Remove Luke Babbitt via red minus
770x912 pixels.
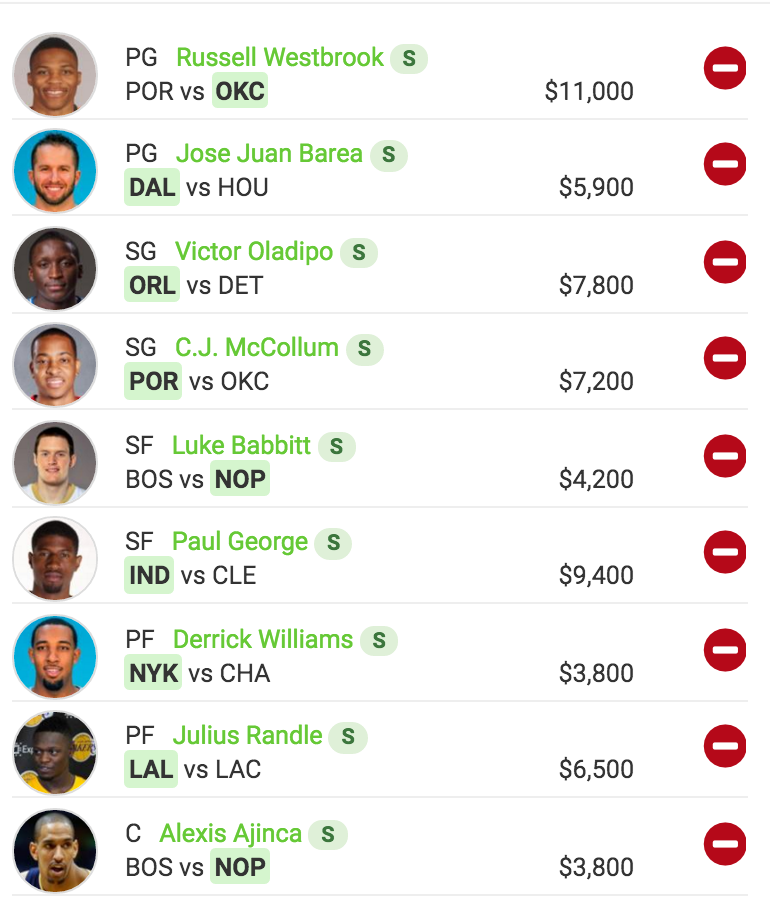725,456
